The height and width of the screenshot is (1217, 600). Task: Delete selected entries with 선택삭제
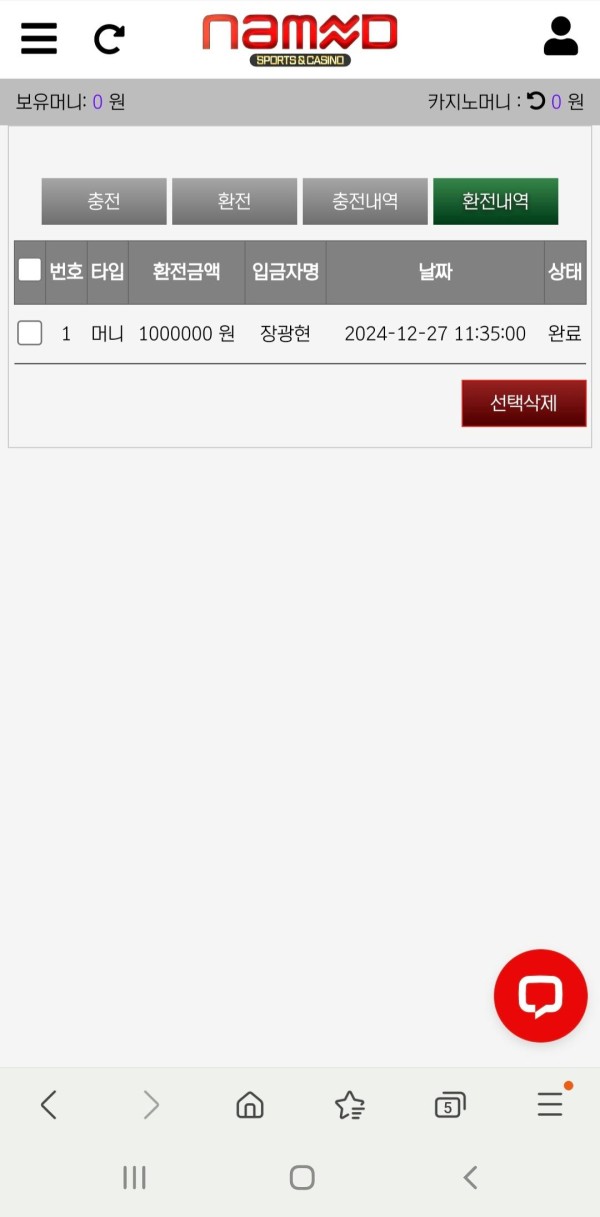pyautogui.click(x=523, y=403)
